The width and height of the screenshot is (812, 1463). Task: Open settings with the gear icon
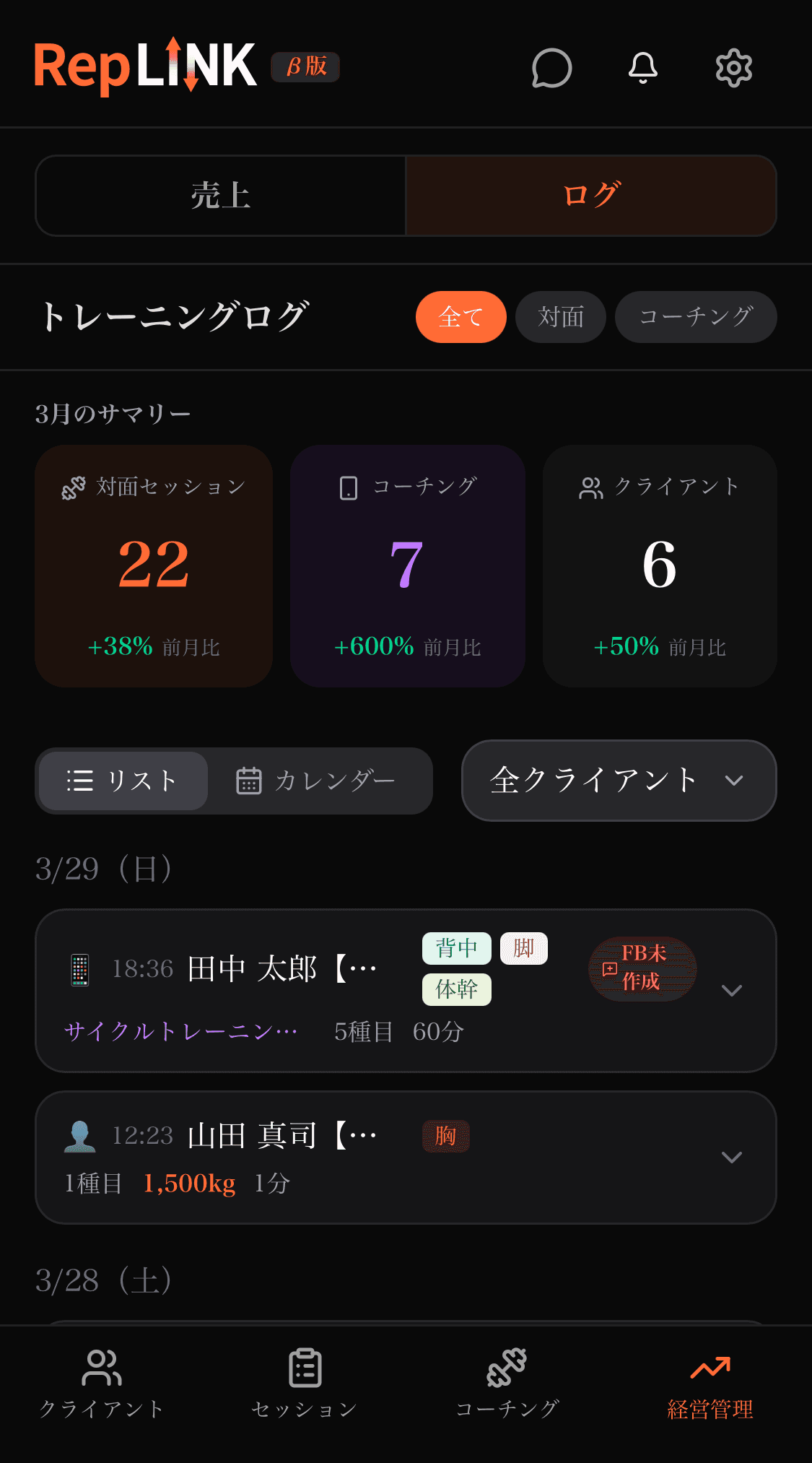(733, 69)
